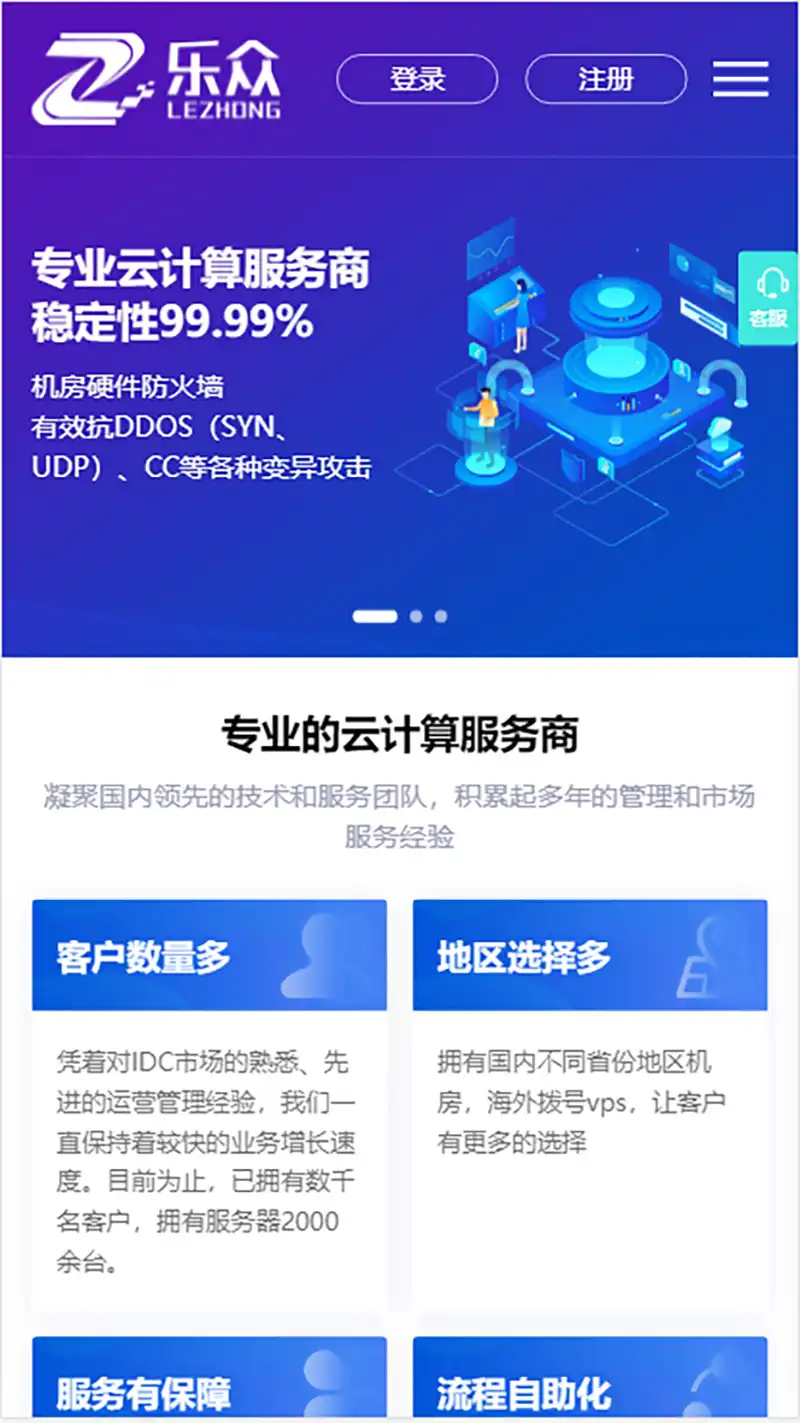800x1423 pixels.
Task: Open the 客服 customer service widget
Action: coord(768,298)
